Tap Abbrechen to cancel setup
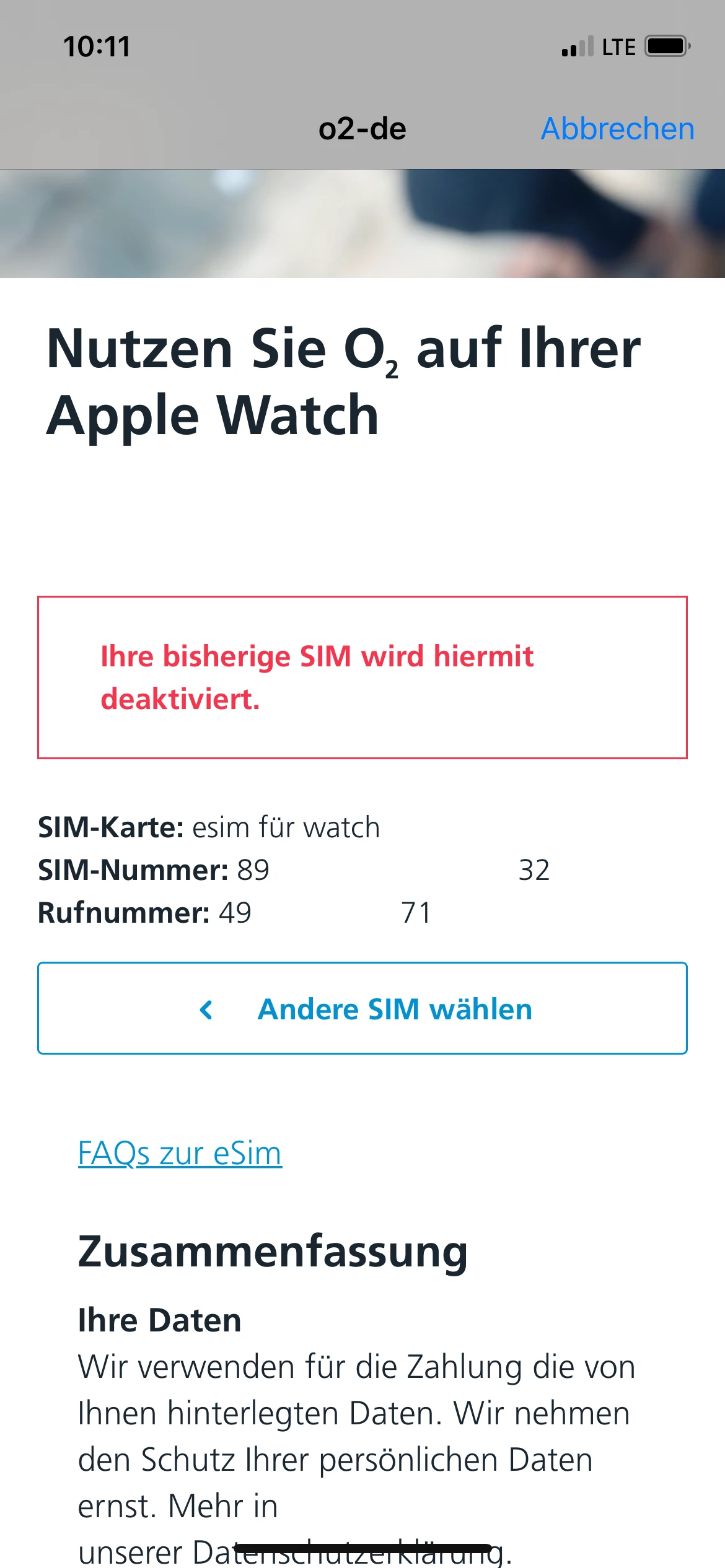Image resolution: width=725 pixels, height=1568 pixels. coord(617,129)
